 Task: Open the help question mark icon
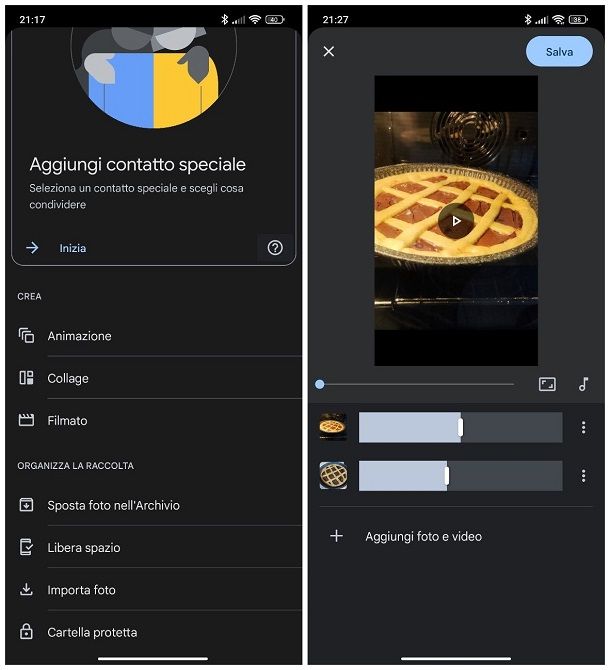pos(275,248)
